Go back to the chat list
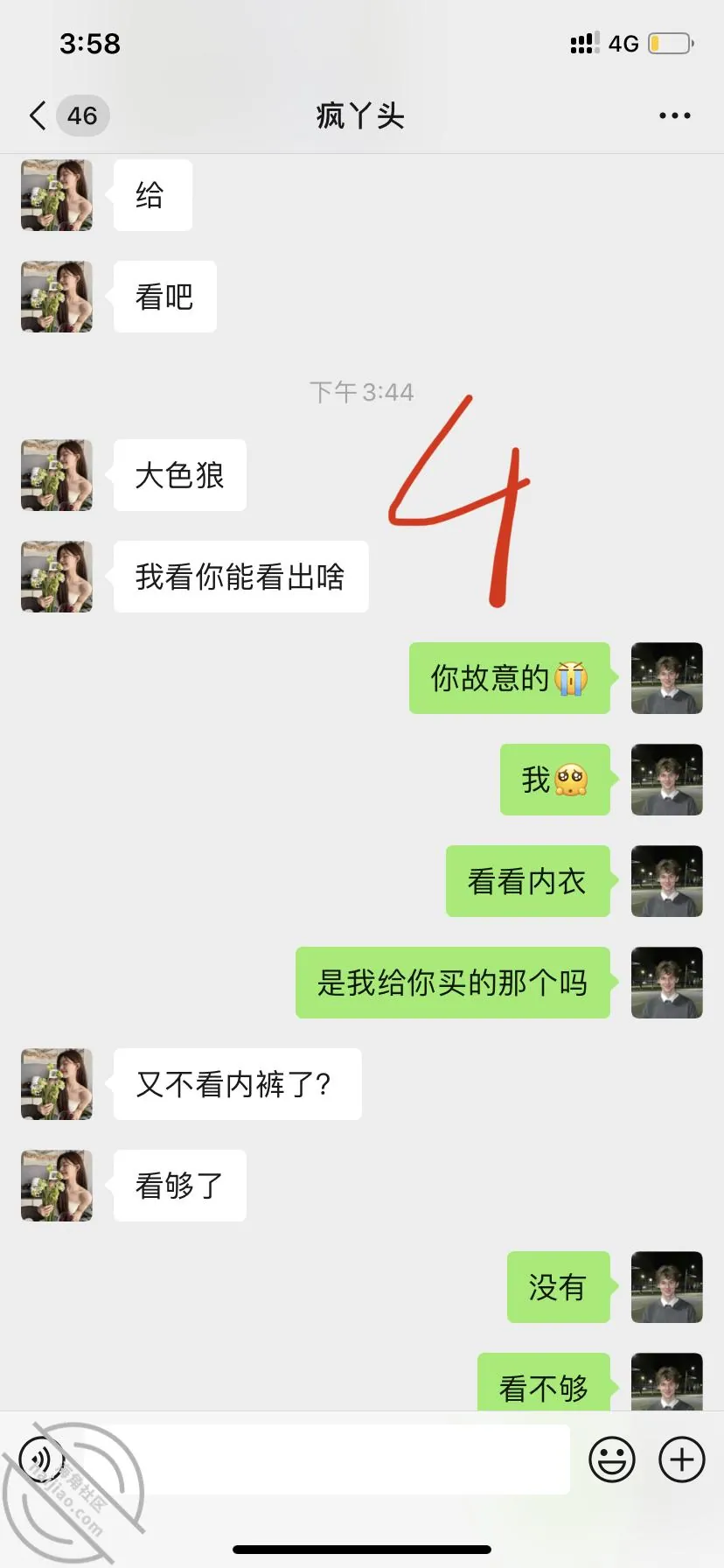This screenshot has height=1568, width=724. [38, 115]
